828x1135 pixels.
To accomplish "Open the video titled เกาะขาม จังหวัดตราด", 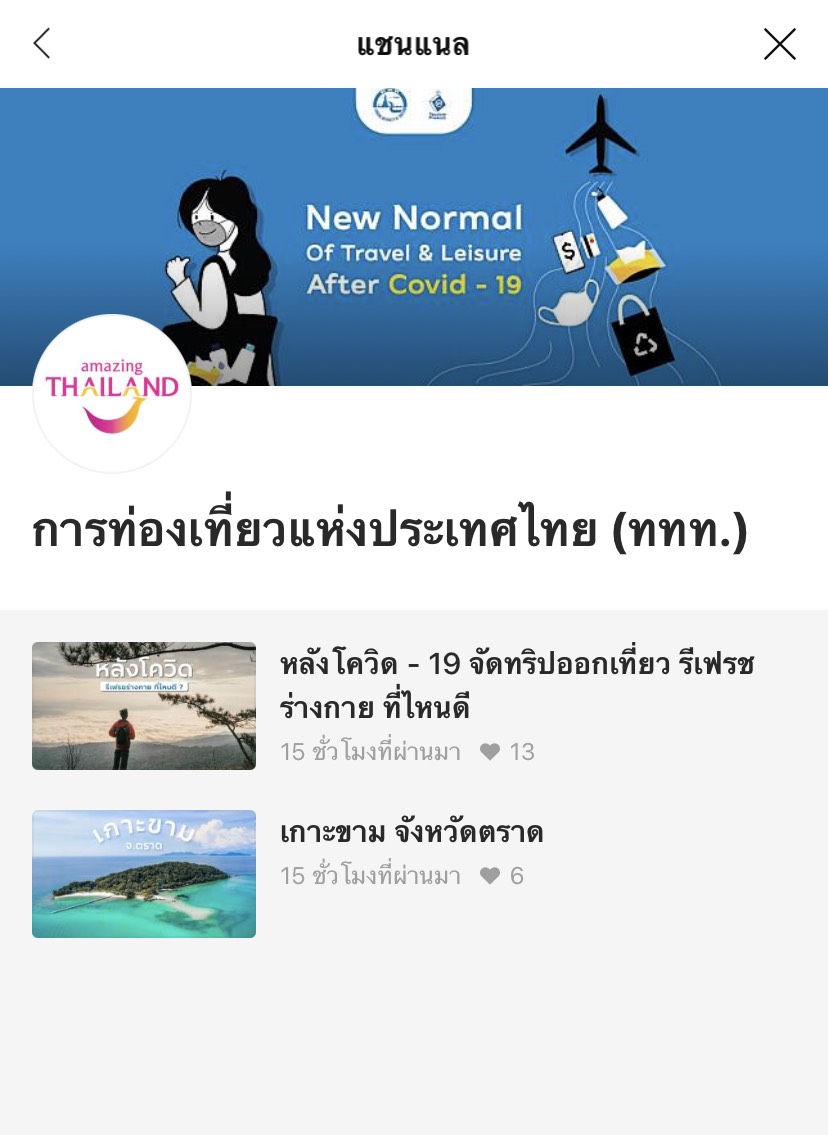I will coord(412,832).
